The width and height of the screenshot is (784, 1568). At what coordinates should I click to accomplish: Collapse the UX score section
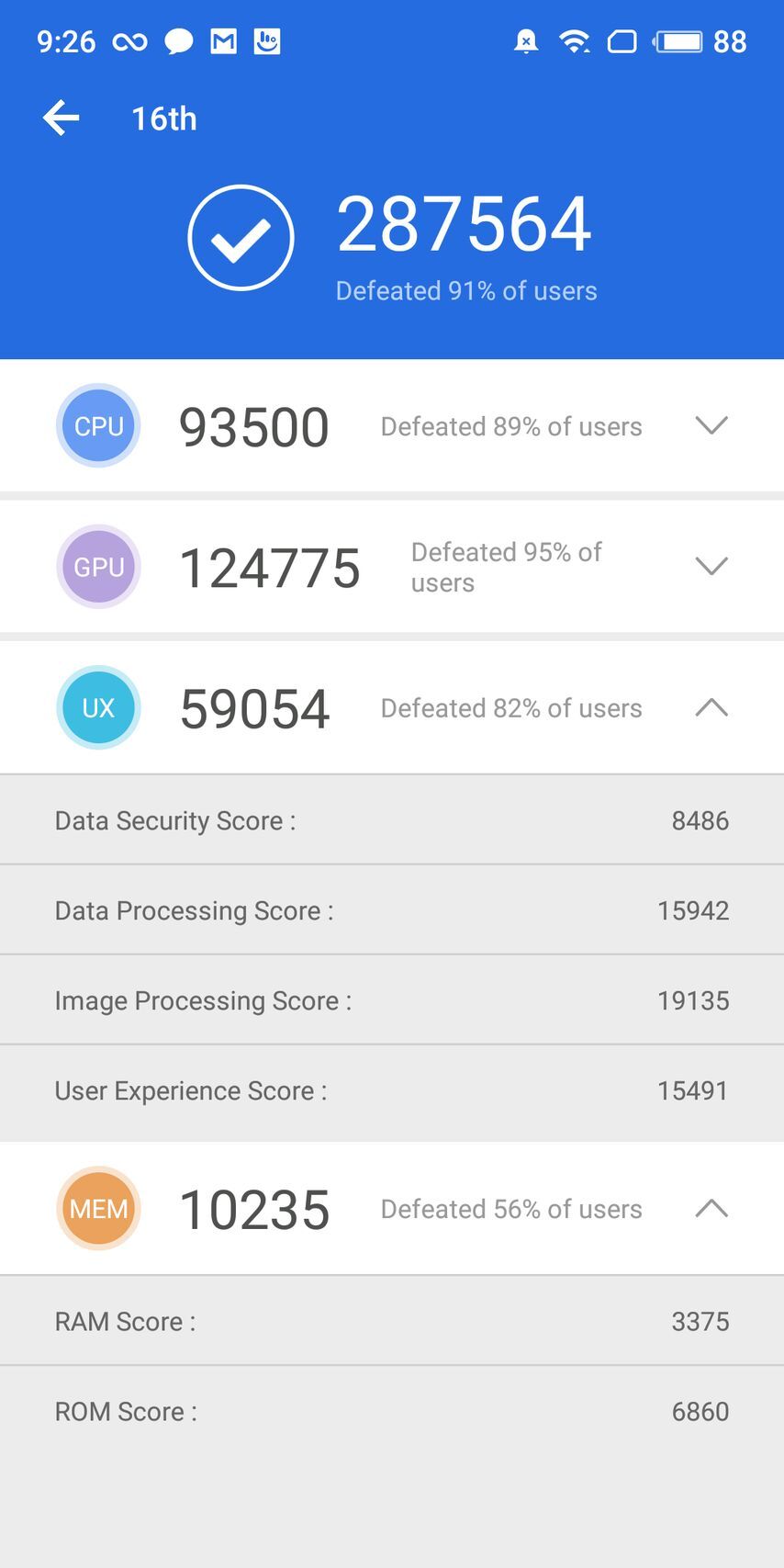(711, 707)
